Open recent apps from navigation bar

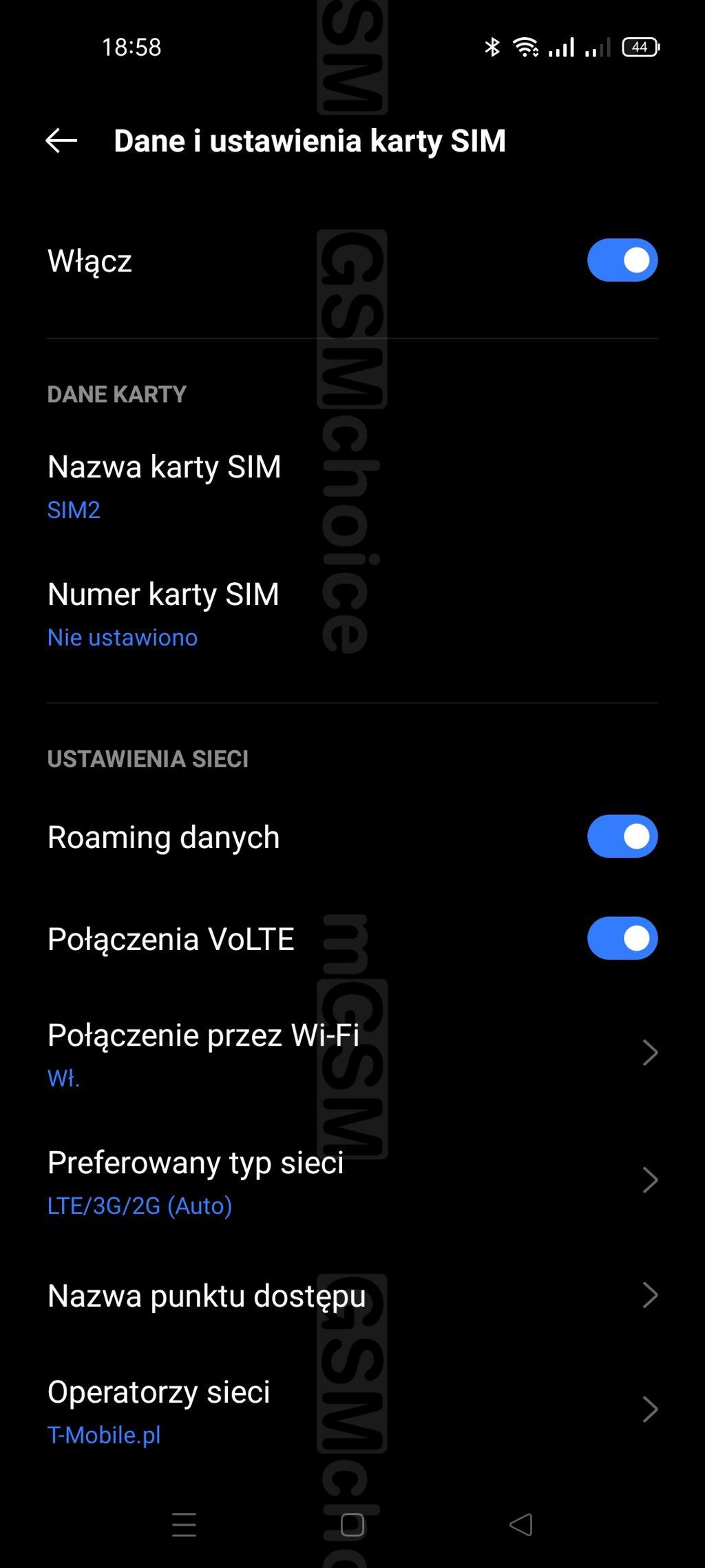click(x=184, y=1525)
